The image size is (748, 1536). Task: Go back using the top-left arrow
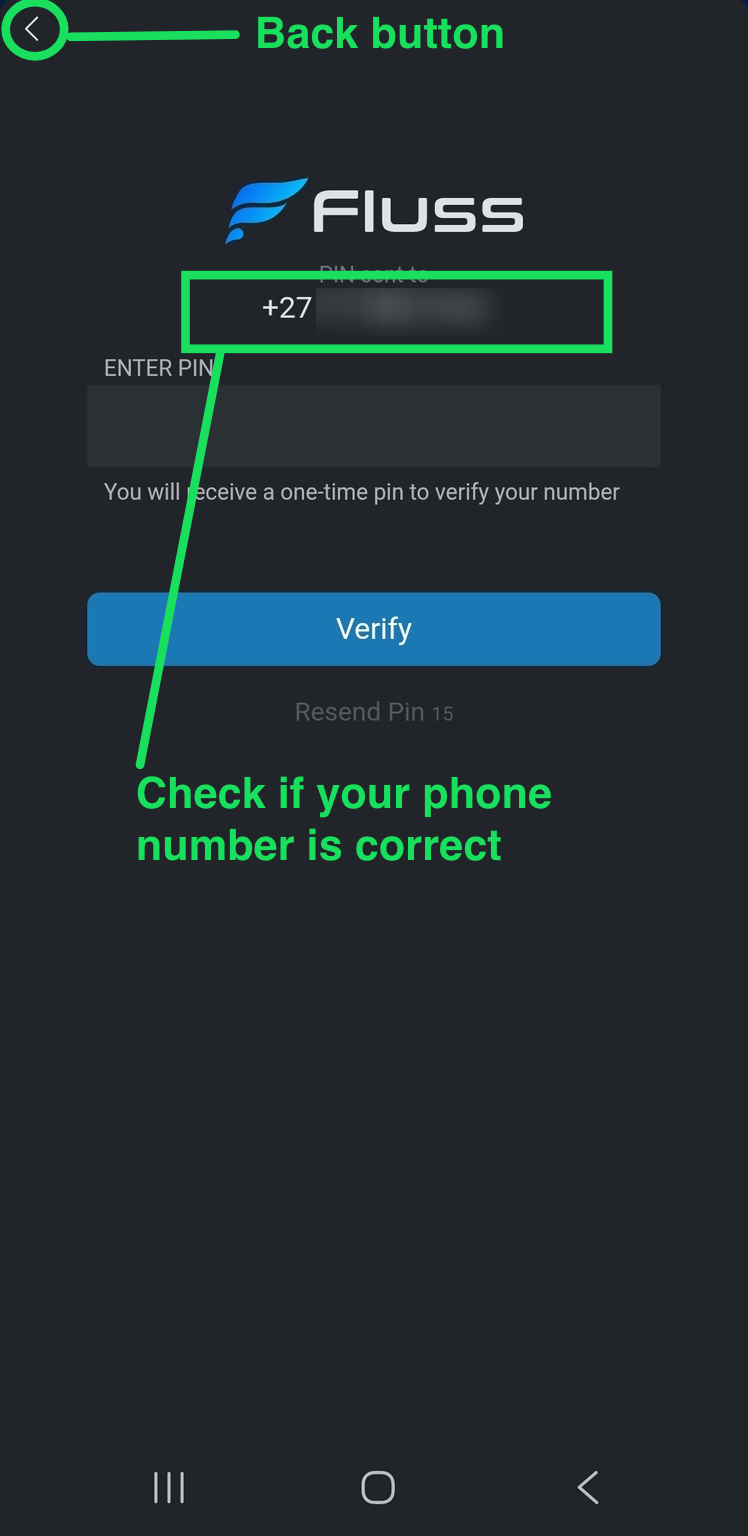(x=33, y=30)
